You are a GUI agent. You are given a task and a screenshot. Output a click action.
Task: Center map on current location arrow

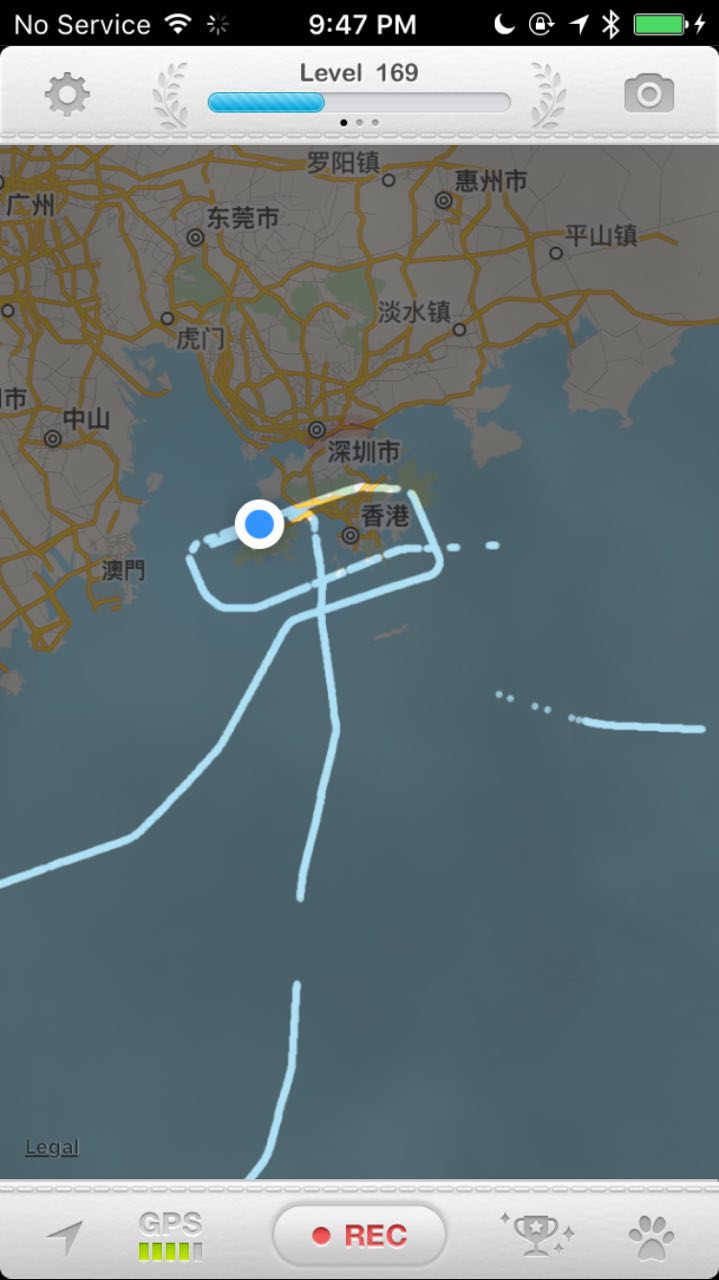point(65,1237)
